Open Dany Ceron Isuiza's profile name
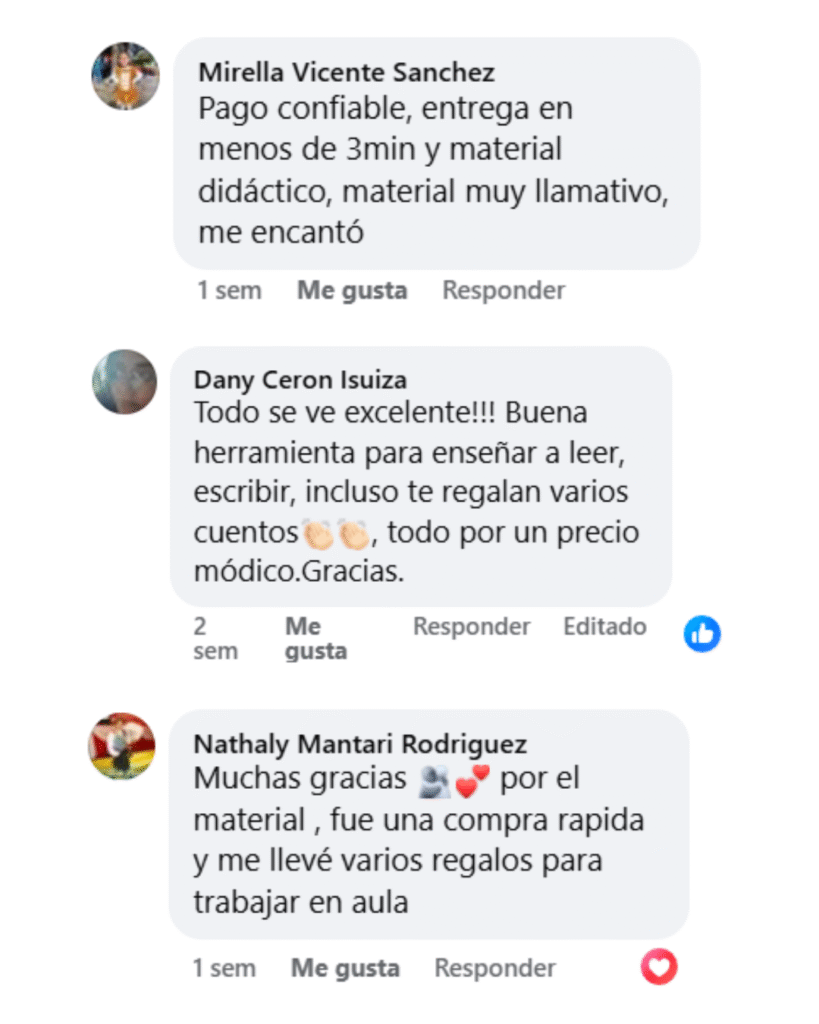The width and height of the screenshot is (819, 1024). (300, 380)
